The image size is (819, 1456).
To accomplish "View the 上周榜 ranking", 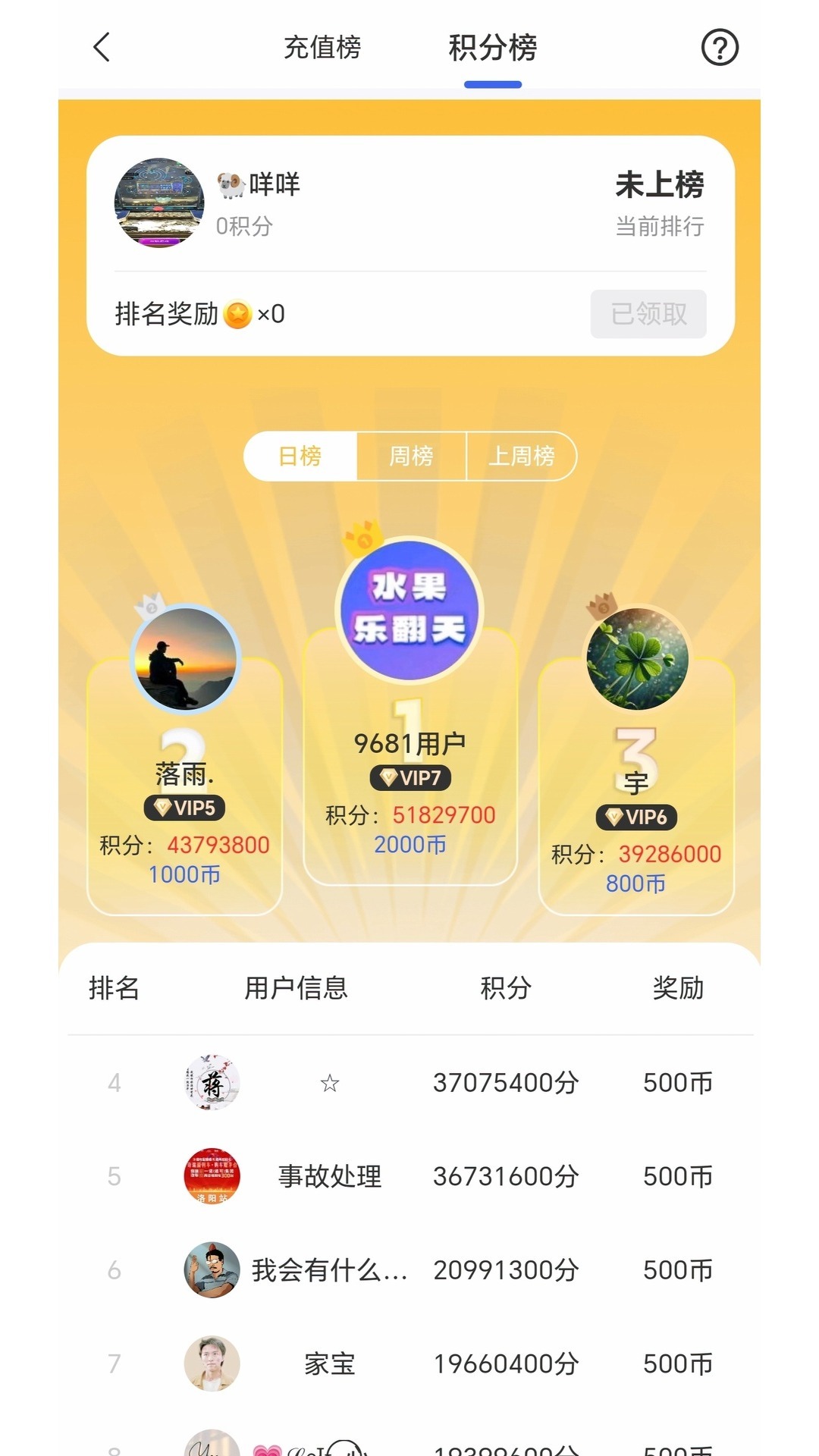I will [x=522, y=457].
